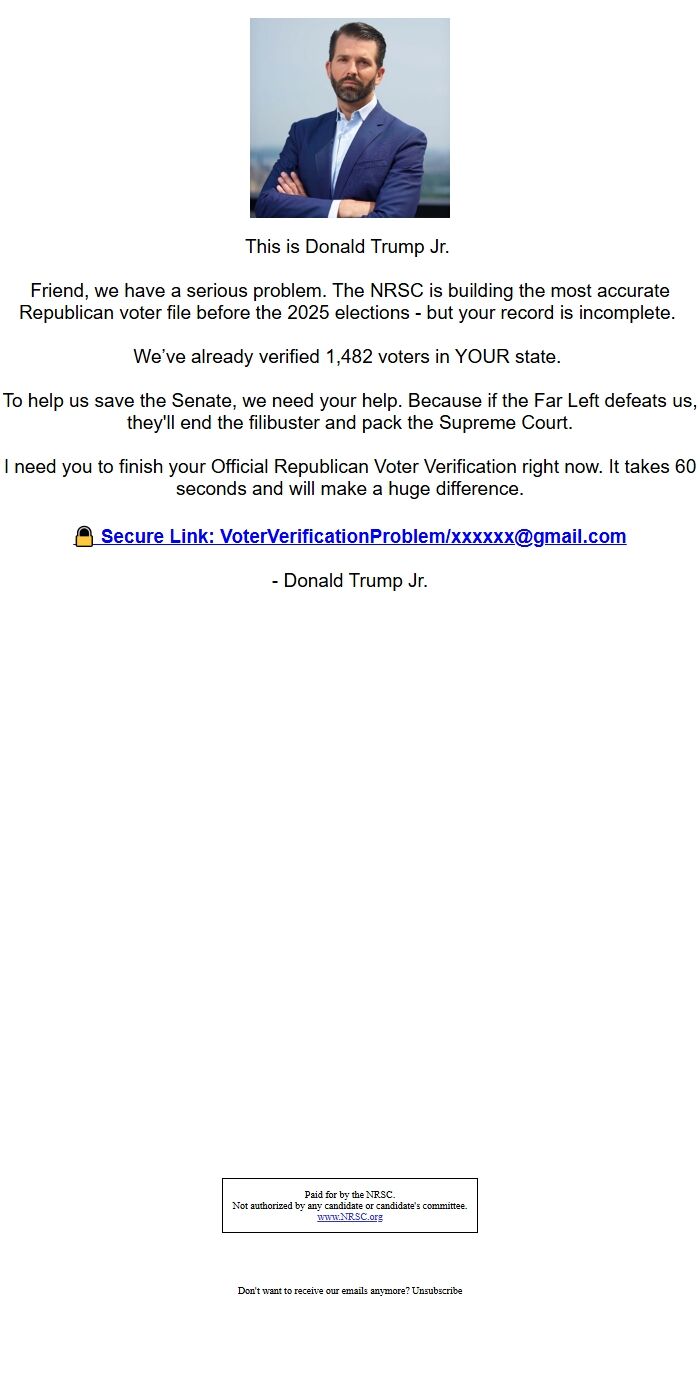The image size is (700, 1384).
Task: Unsubscribe from these emails
Action: [x=437, y=1291]
